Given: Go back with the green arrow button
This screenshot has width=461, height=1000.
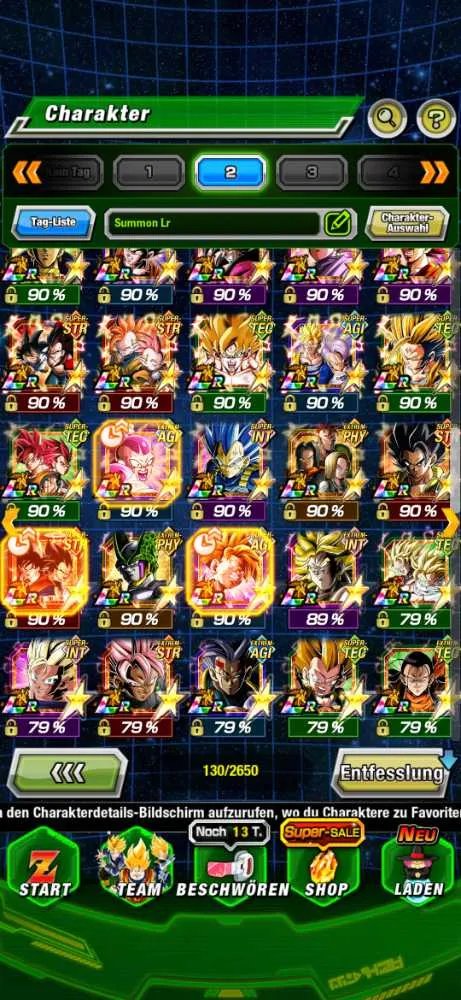Looking at the screenshot, I should pyautogui.click(x=67, y=773).
